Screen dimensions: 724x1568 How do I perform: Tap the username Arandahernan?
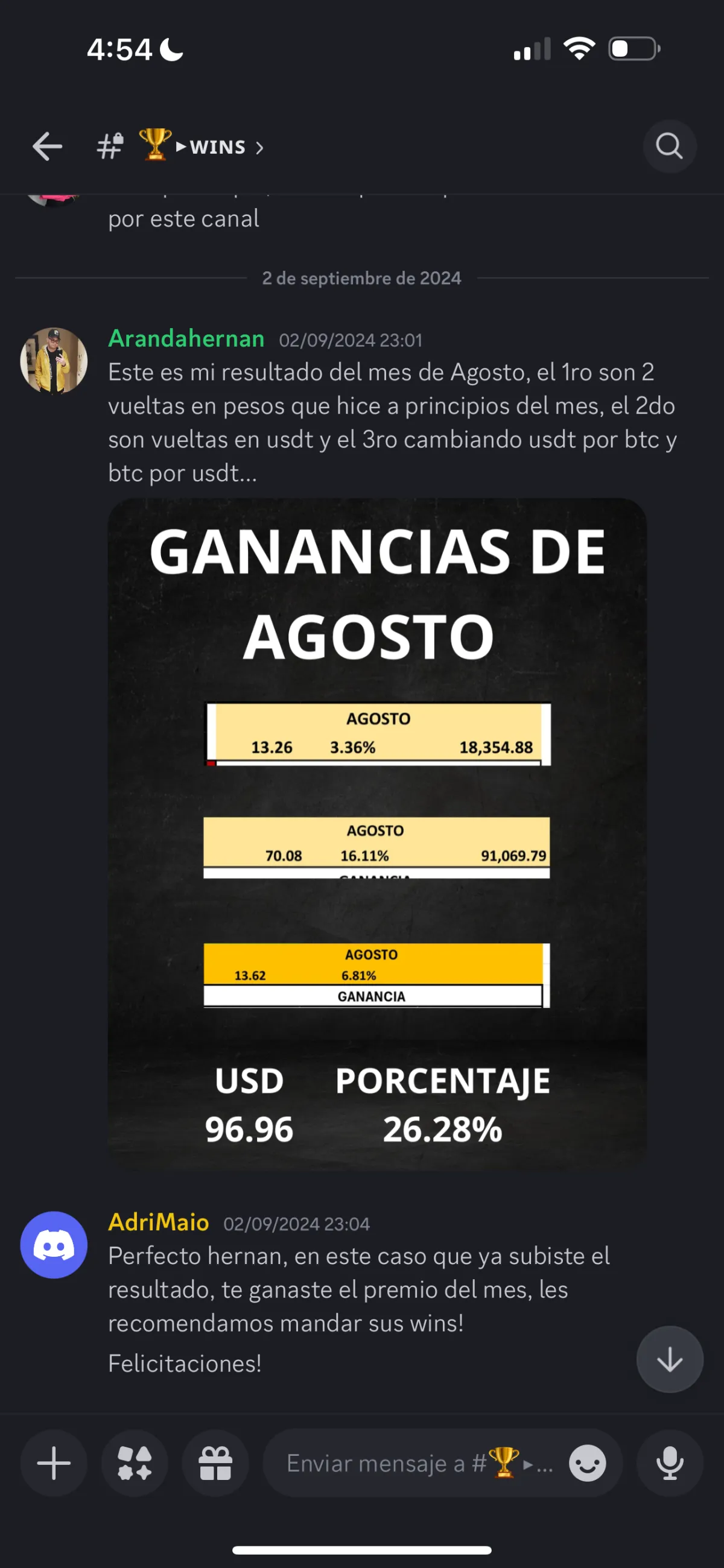[x=186, y=338]
